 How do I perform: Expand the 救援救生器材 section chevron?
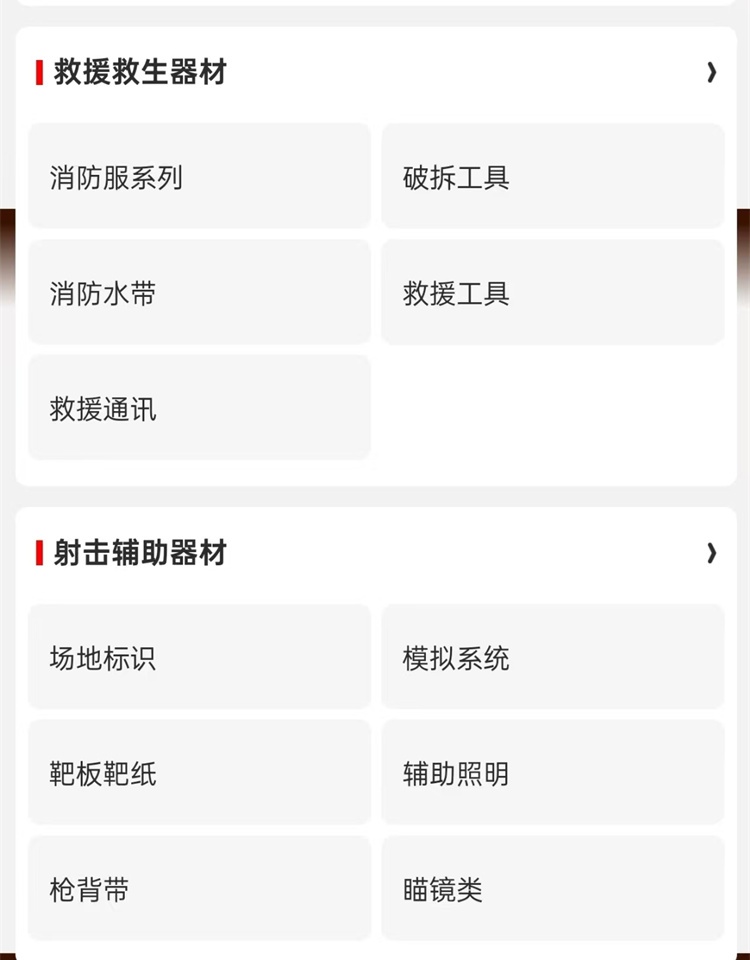(711, 72)
